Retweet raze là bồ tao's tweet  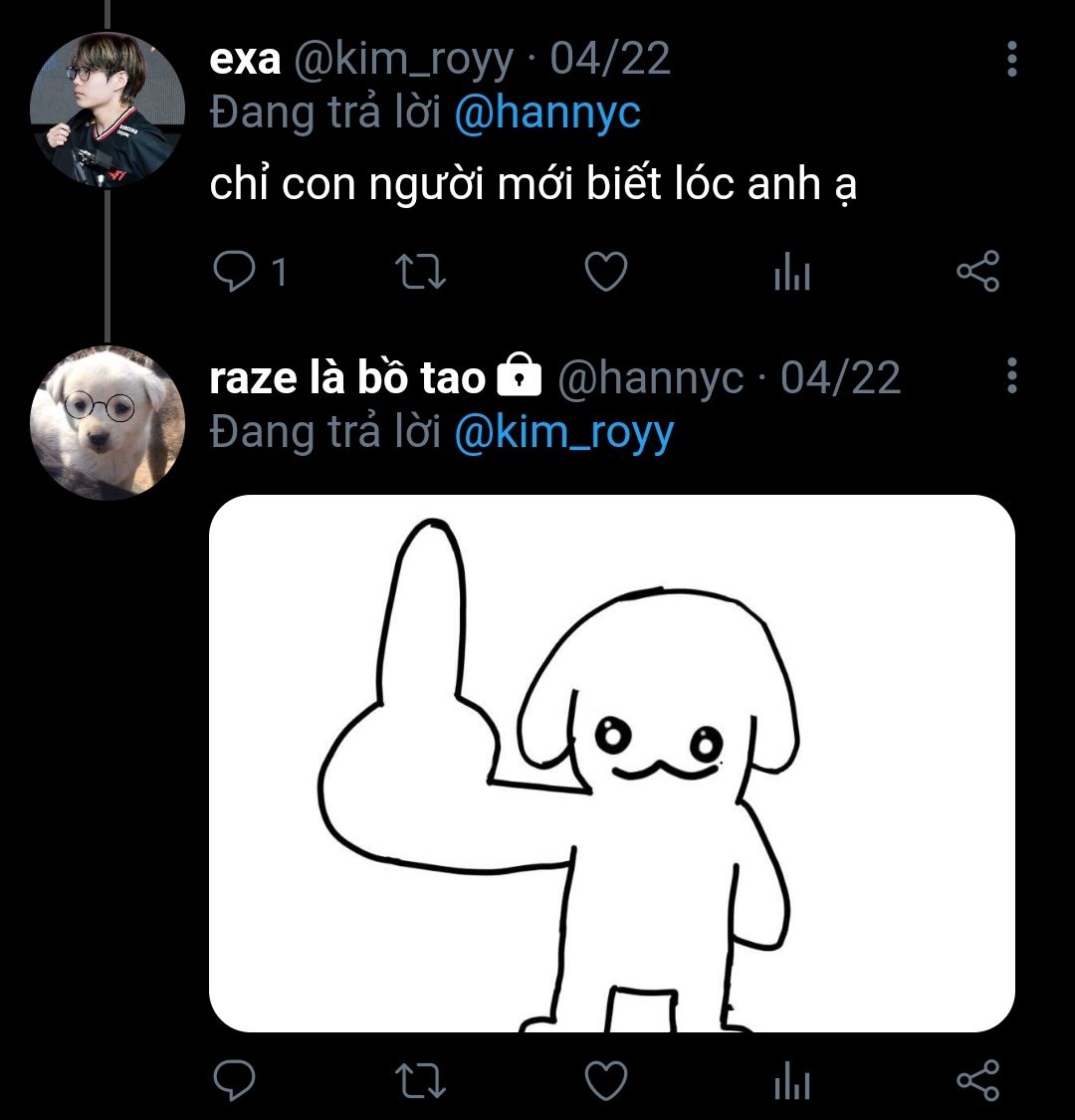click(420, 1081)
